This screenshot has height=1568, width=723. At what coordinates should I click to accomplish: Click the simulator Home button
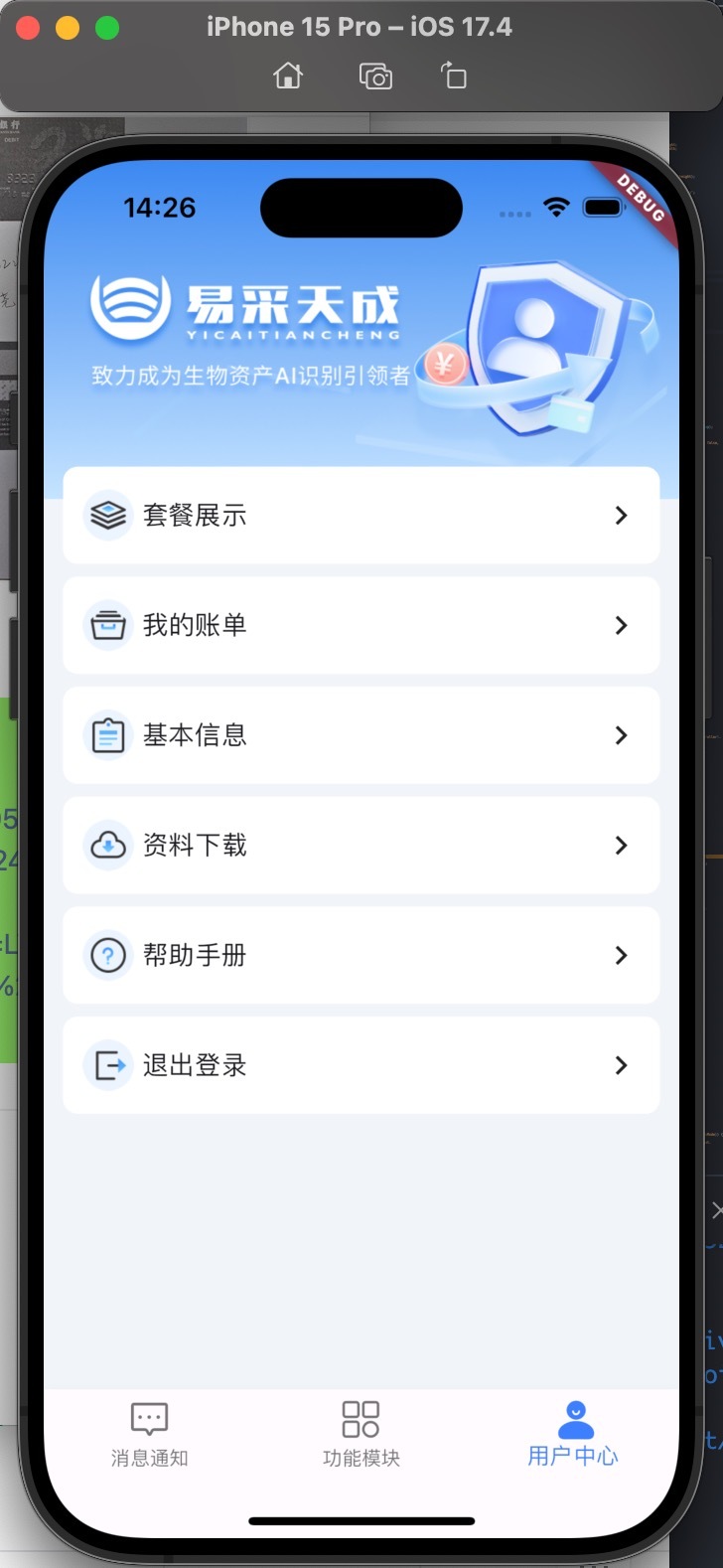tap(288, 76)
